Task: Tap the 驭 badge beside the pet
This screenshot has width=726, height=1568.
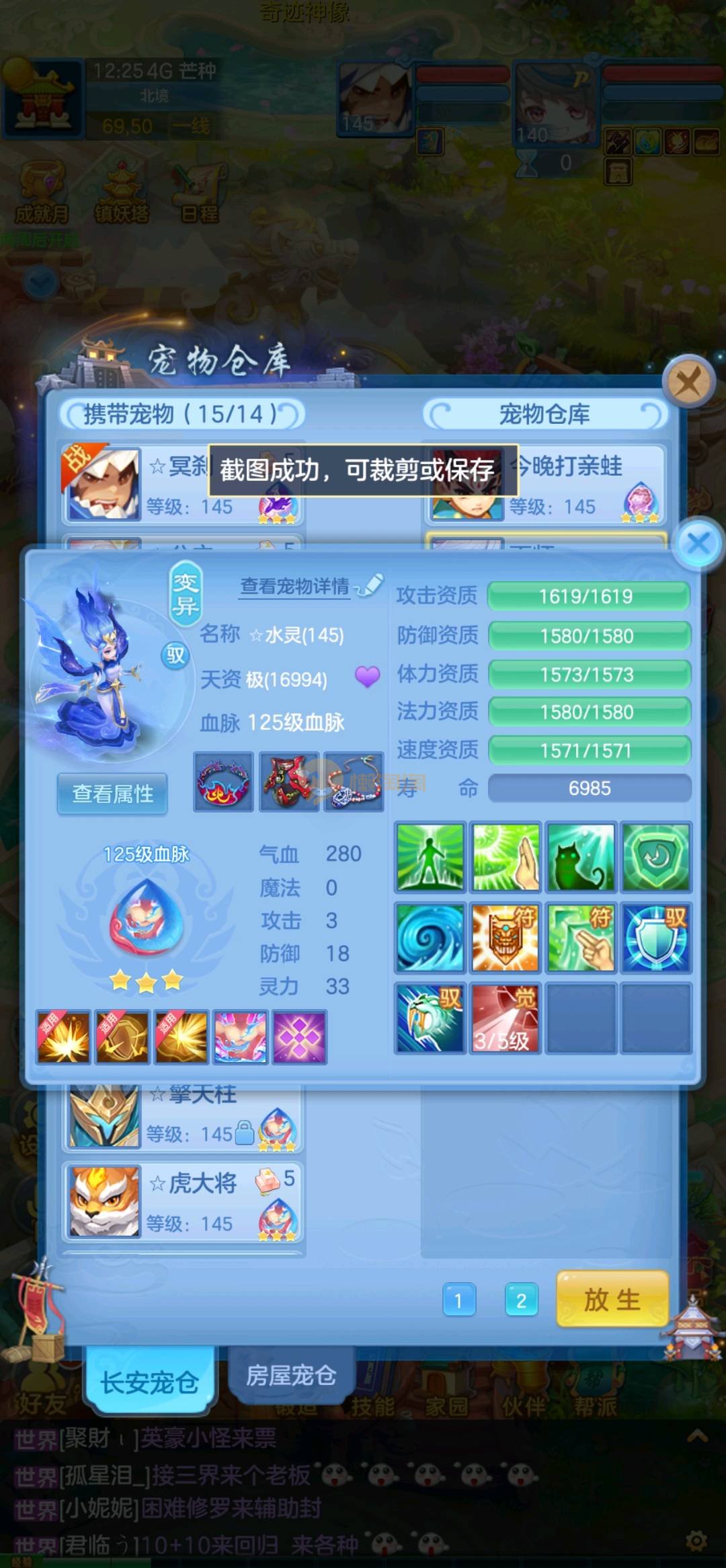Action: [175, 655]
